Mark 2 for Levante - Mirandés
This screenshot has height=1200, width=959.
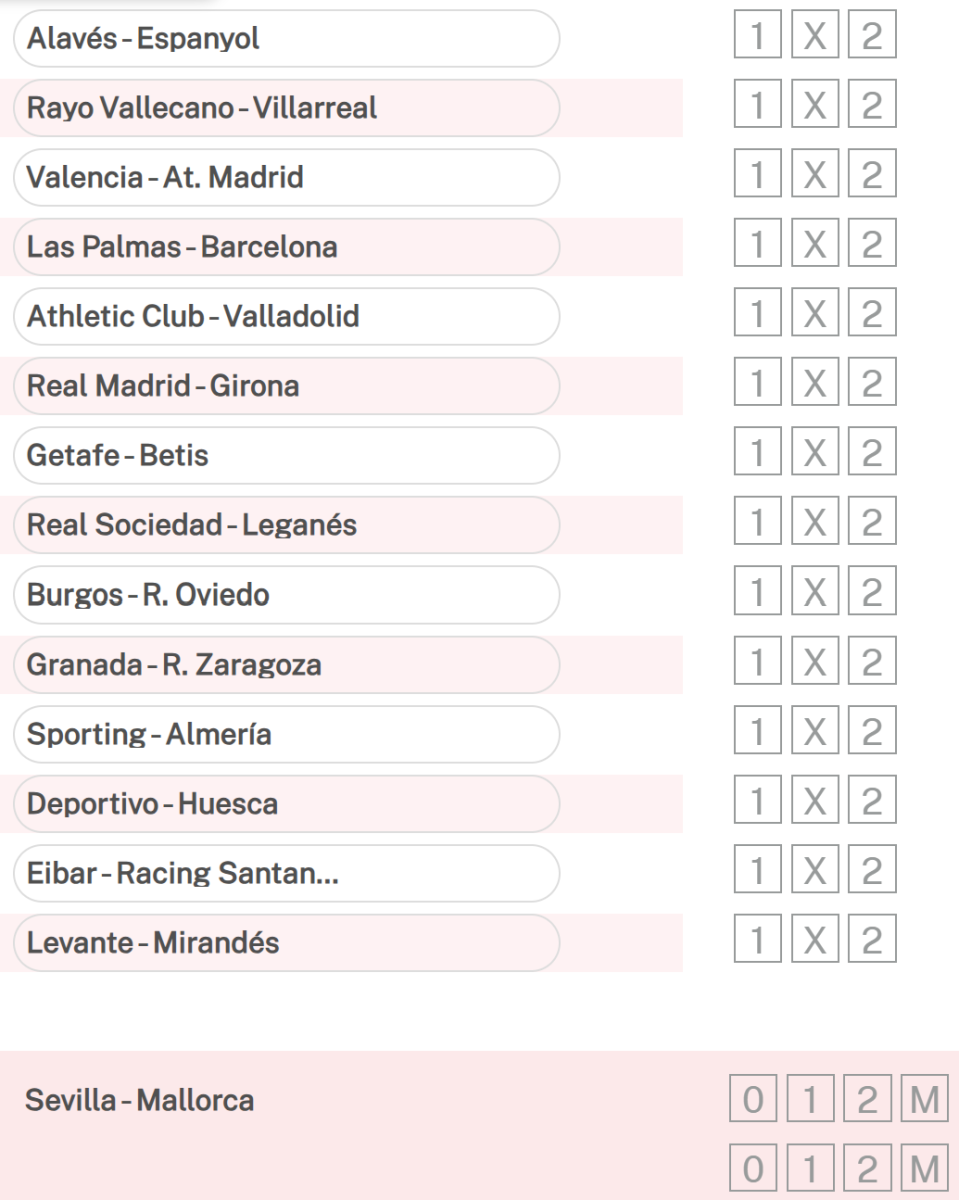(x=872, y=941)
